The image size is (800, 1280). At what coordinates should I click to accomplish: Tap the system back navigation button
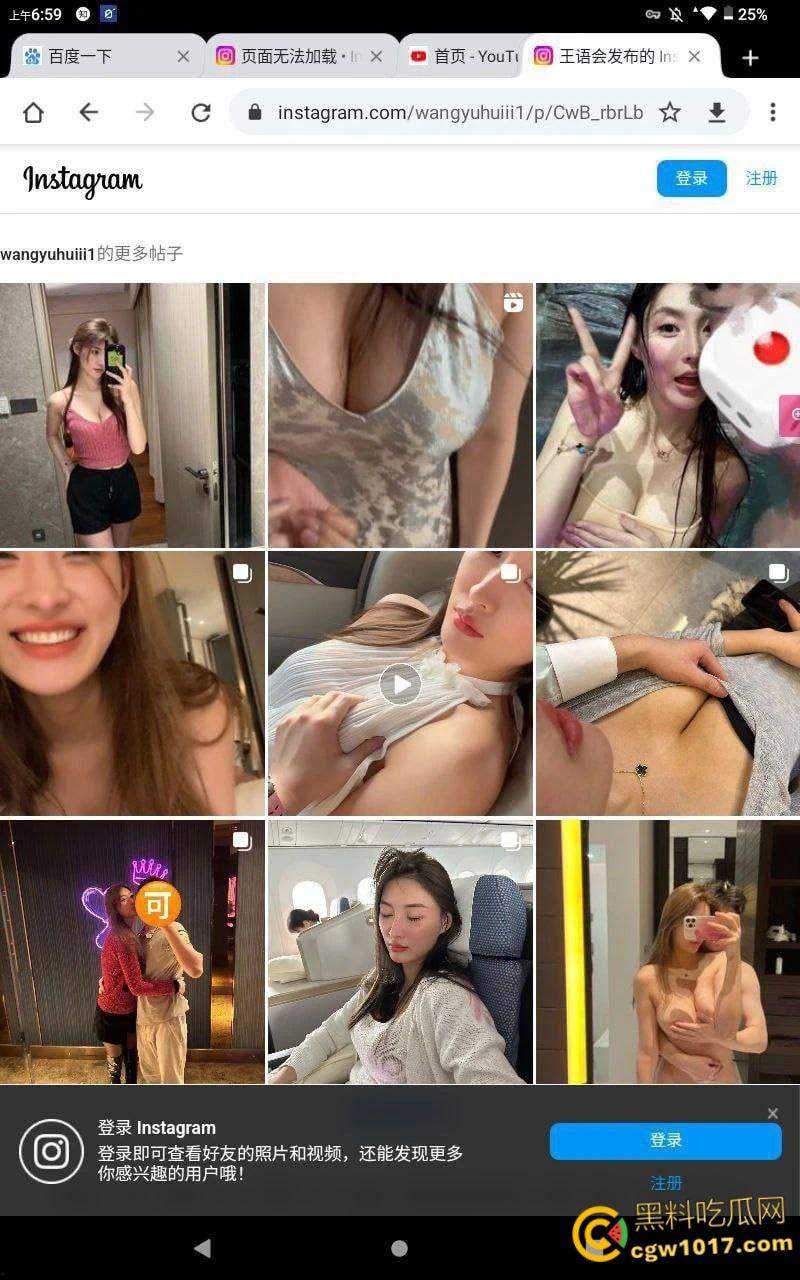coord(202,1247)
